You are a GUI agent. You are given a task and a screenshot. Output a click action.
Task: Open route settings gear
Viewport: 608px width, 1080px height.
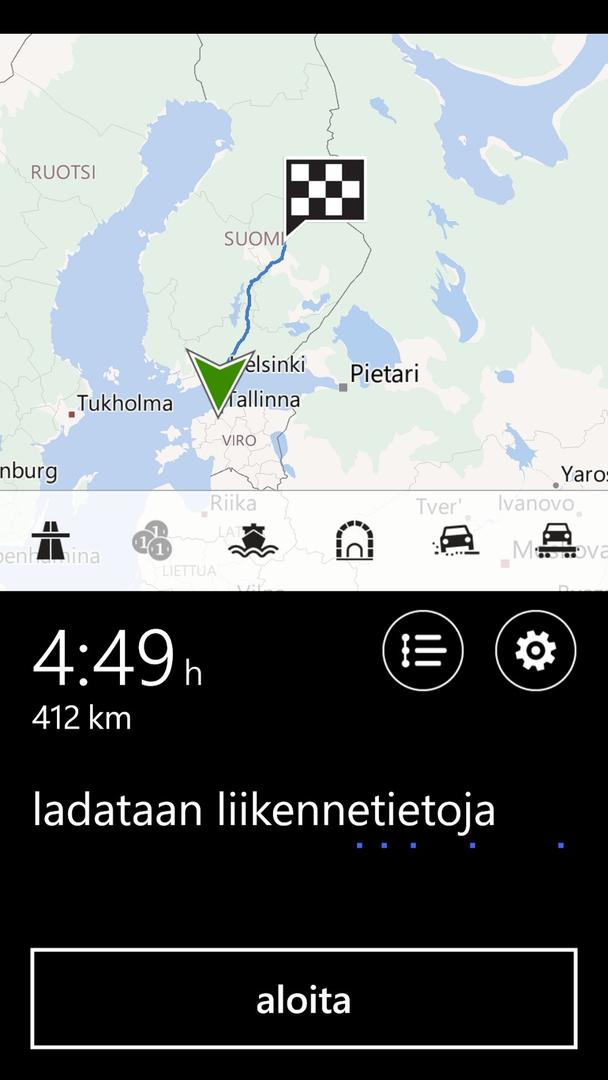click(535, 651)
